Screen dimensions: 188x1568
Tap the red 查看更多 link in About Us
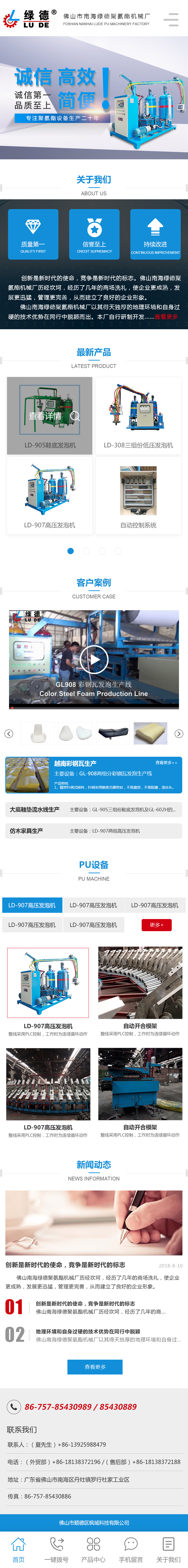coord(166,316)
